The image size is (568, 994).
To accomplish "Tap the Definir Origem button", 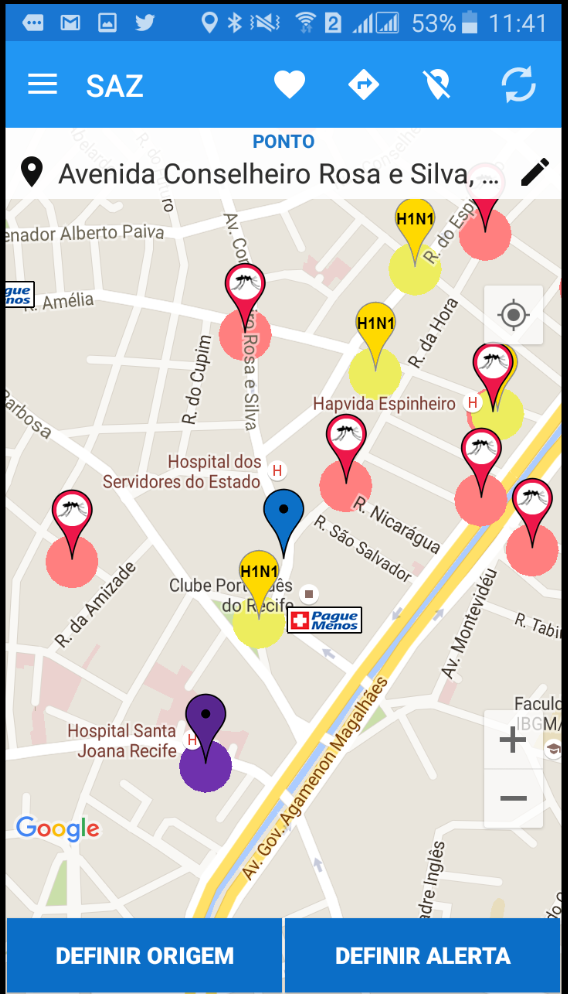I will pyautogui.click(x=145, y=955).
